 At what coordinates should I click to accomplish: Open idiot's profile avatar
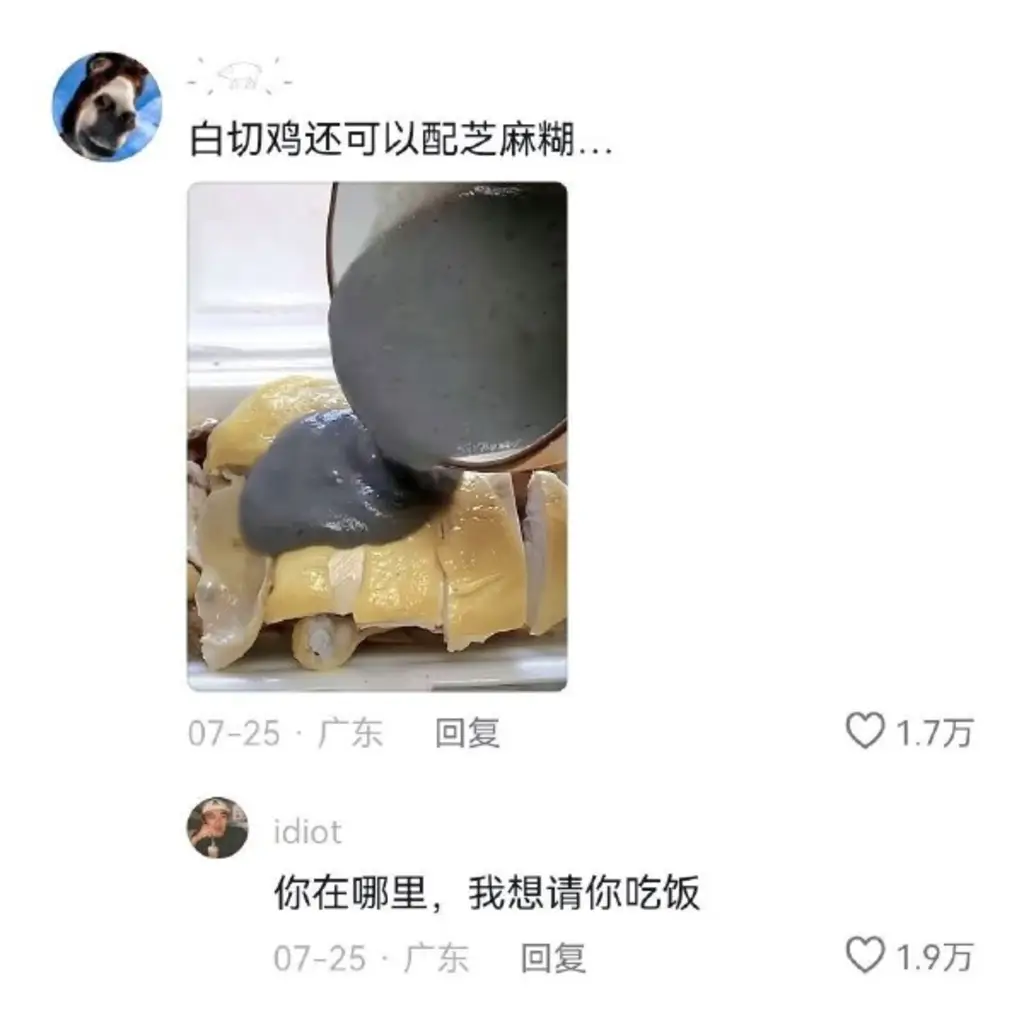pos(217,827)
